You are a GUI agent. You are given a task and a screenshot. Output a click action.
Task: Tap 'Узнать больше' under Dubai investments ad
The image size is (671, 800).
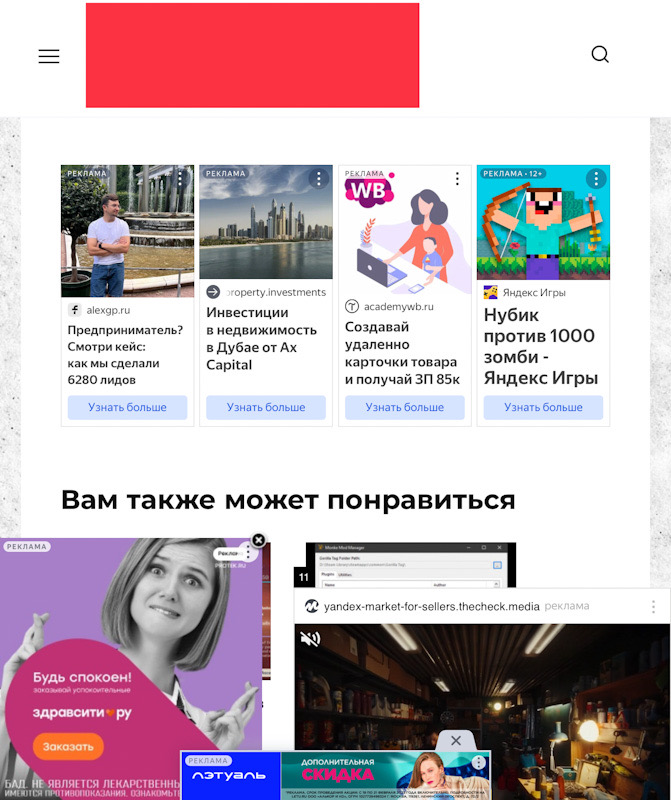266,407
